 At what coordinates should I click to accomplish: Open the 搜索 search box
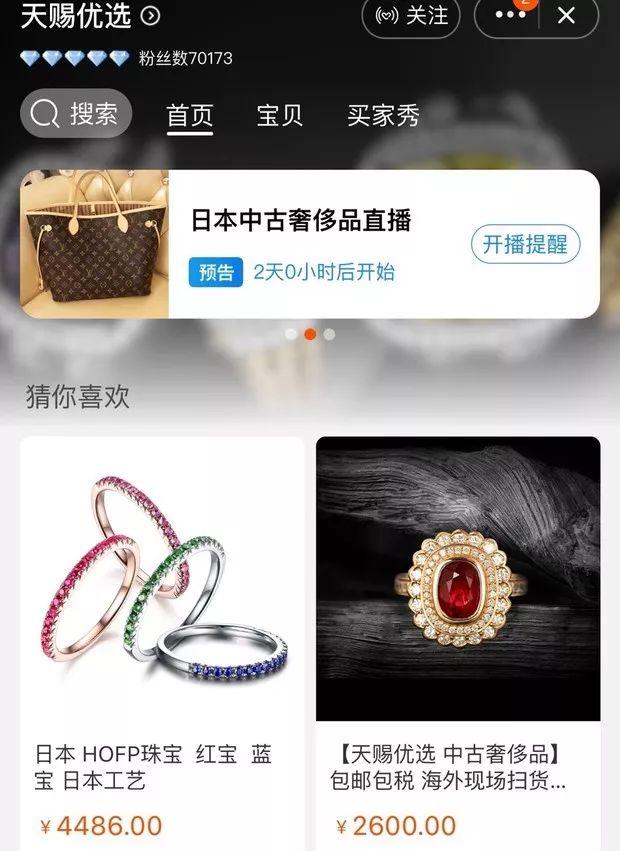76,114
